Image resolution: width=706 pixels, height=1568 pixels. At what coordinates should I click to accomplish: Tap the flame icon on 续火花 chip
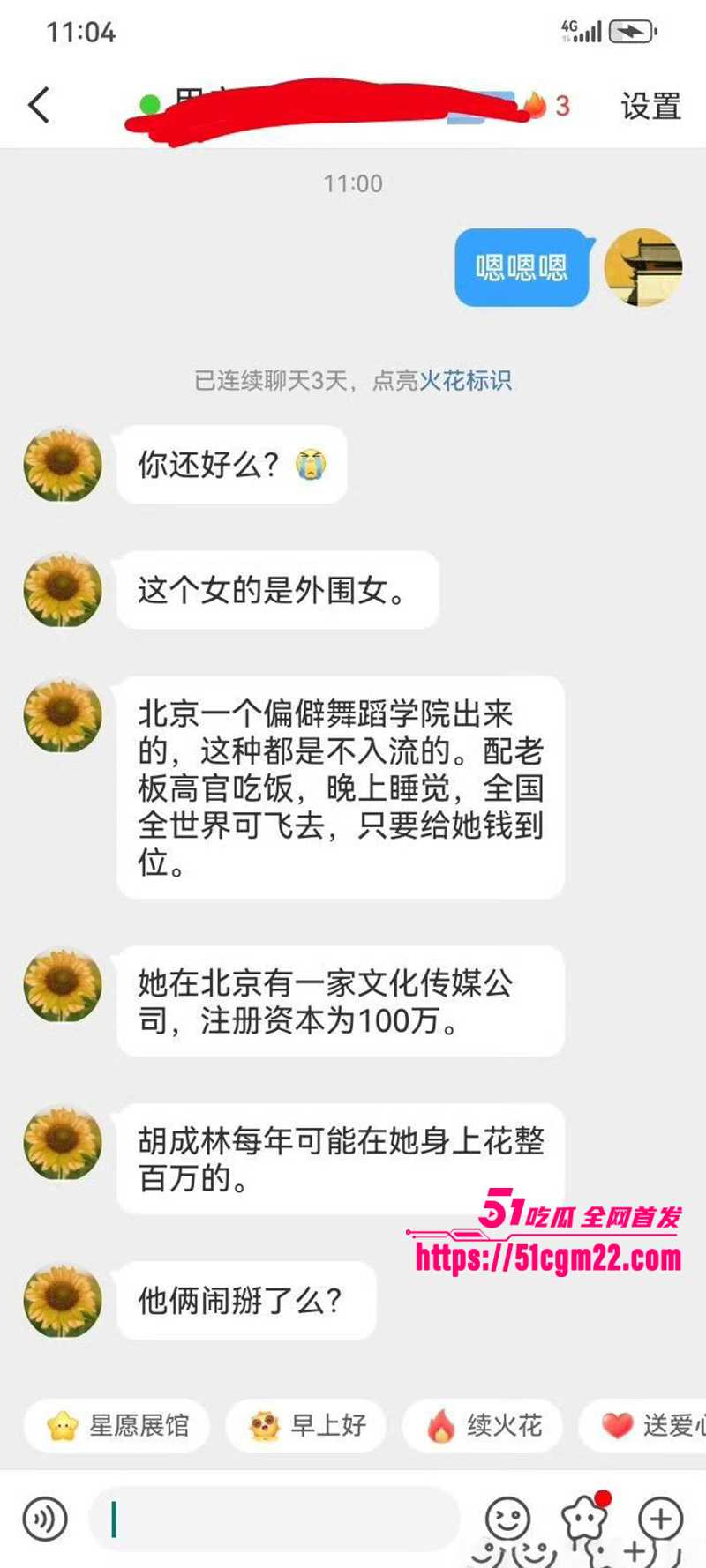[x=440, y=1425]
